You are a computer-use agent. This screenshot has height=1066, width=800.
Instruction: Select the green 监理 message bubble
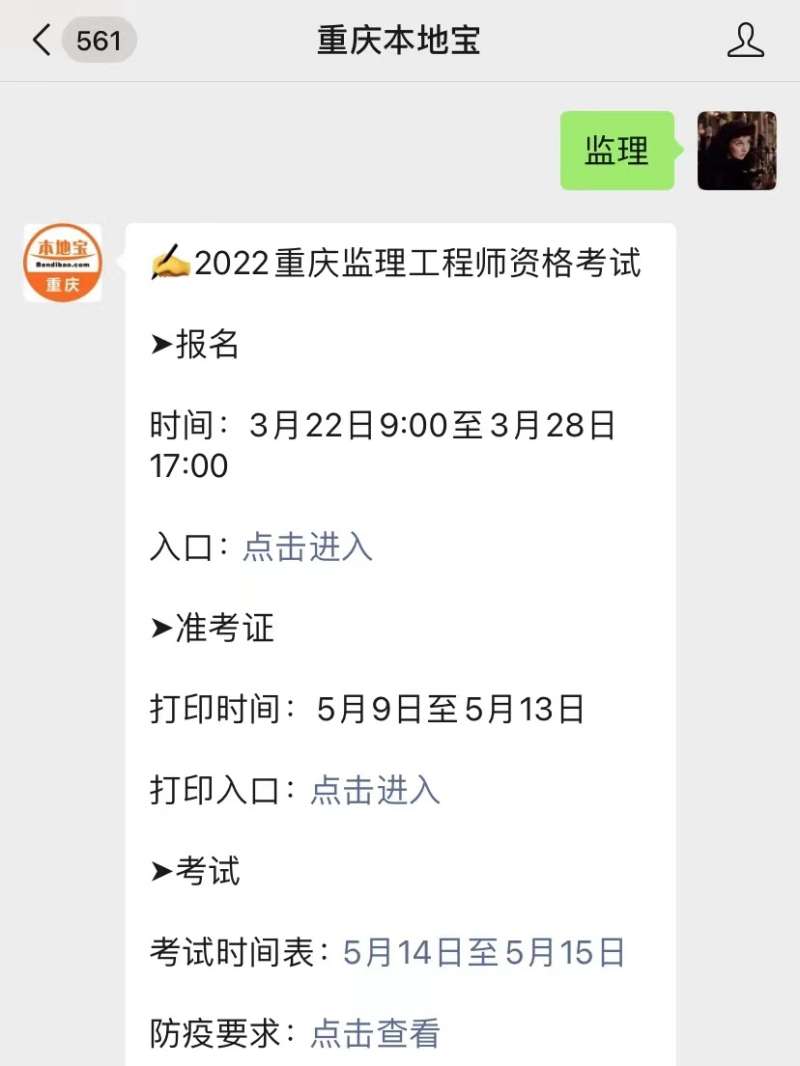[616, 152]
